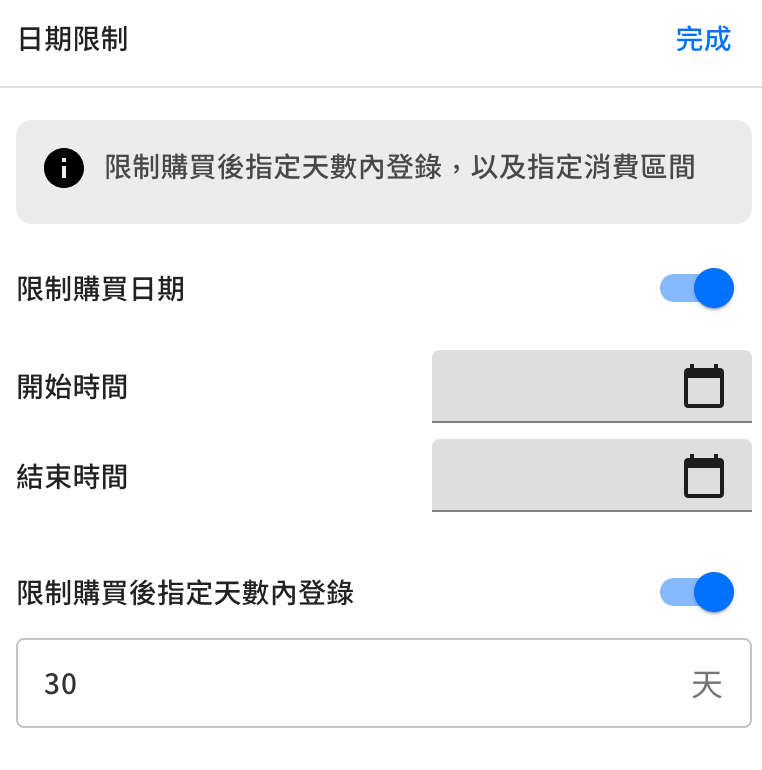Pick an end date using the calendar icon
This screenshot has width=762, height=770.
click(704, 476)
